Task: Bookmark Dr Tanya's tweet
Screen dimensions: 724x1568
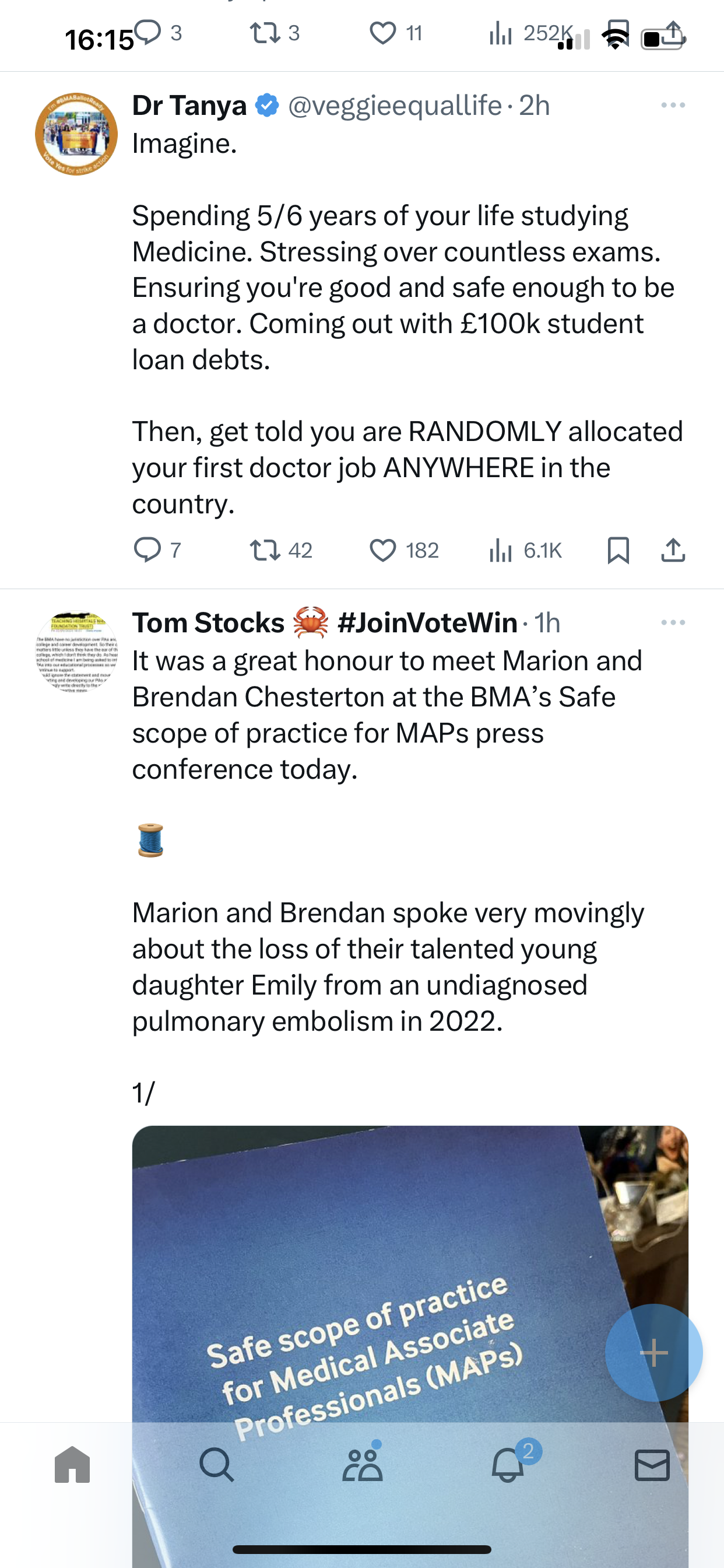Action: point(618,550)
